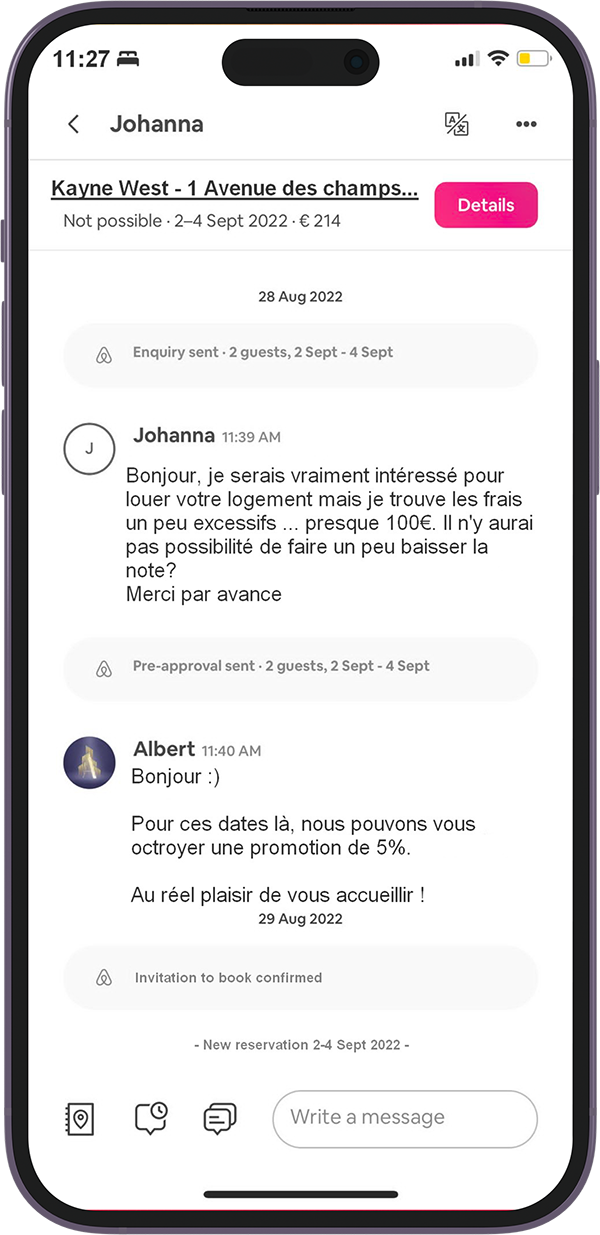The image size is (600, 1235).
Task: Open the three-dot overflow menu
Action: coord(526,124)
